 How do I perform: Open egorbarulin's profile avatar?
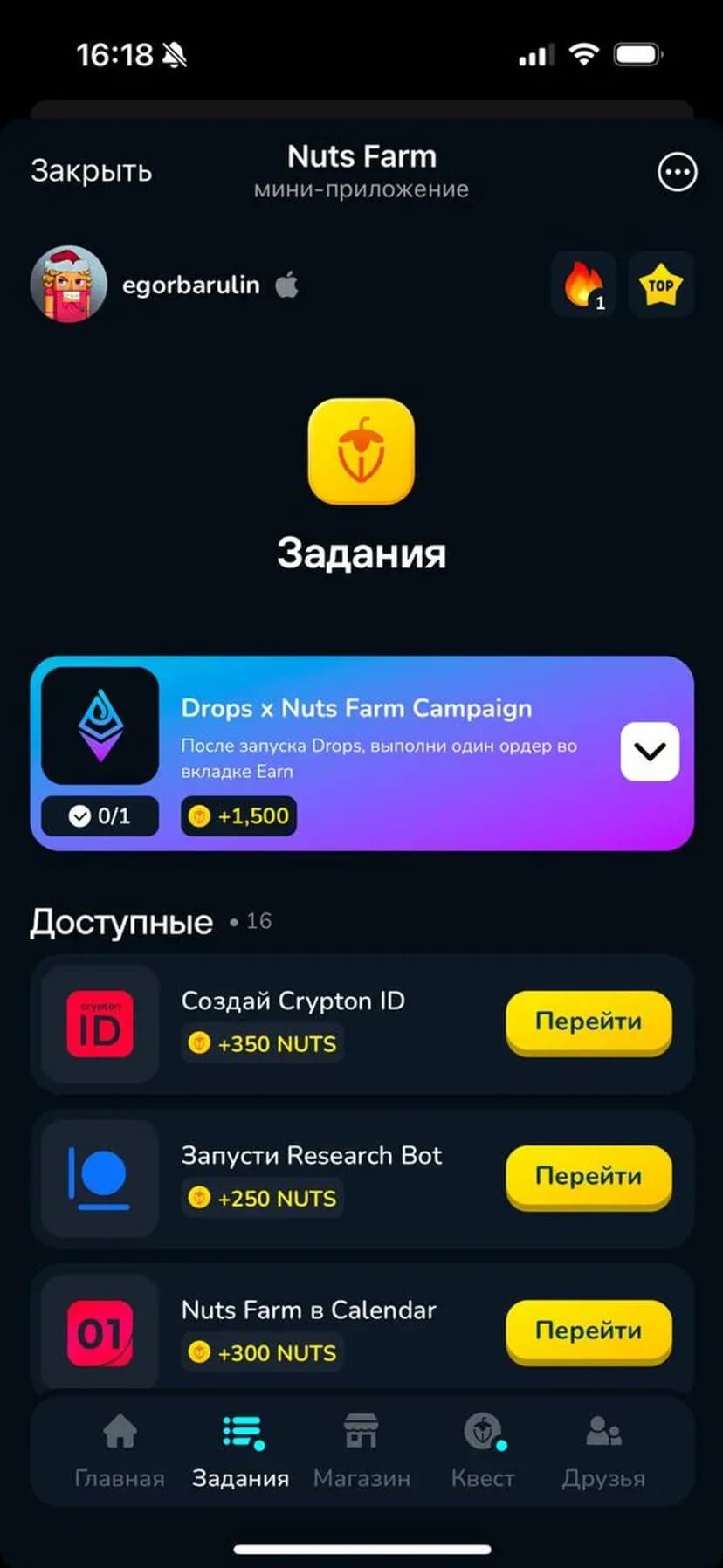69,285
